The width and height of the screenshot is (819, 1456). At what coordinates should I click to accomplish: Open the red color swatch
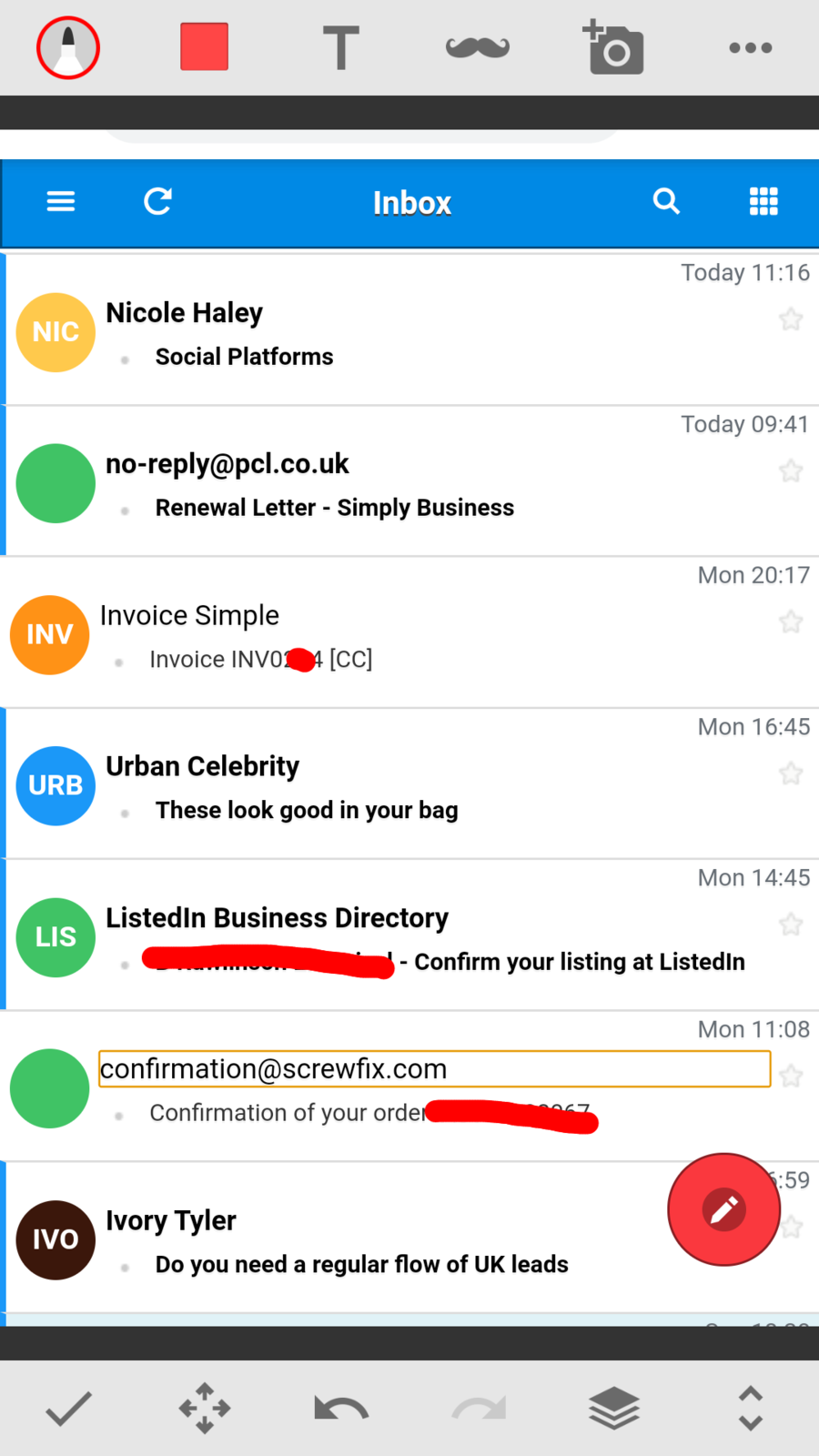[205, 47]
